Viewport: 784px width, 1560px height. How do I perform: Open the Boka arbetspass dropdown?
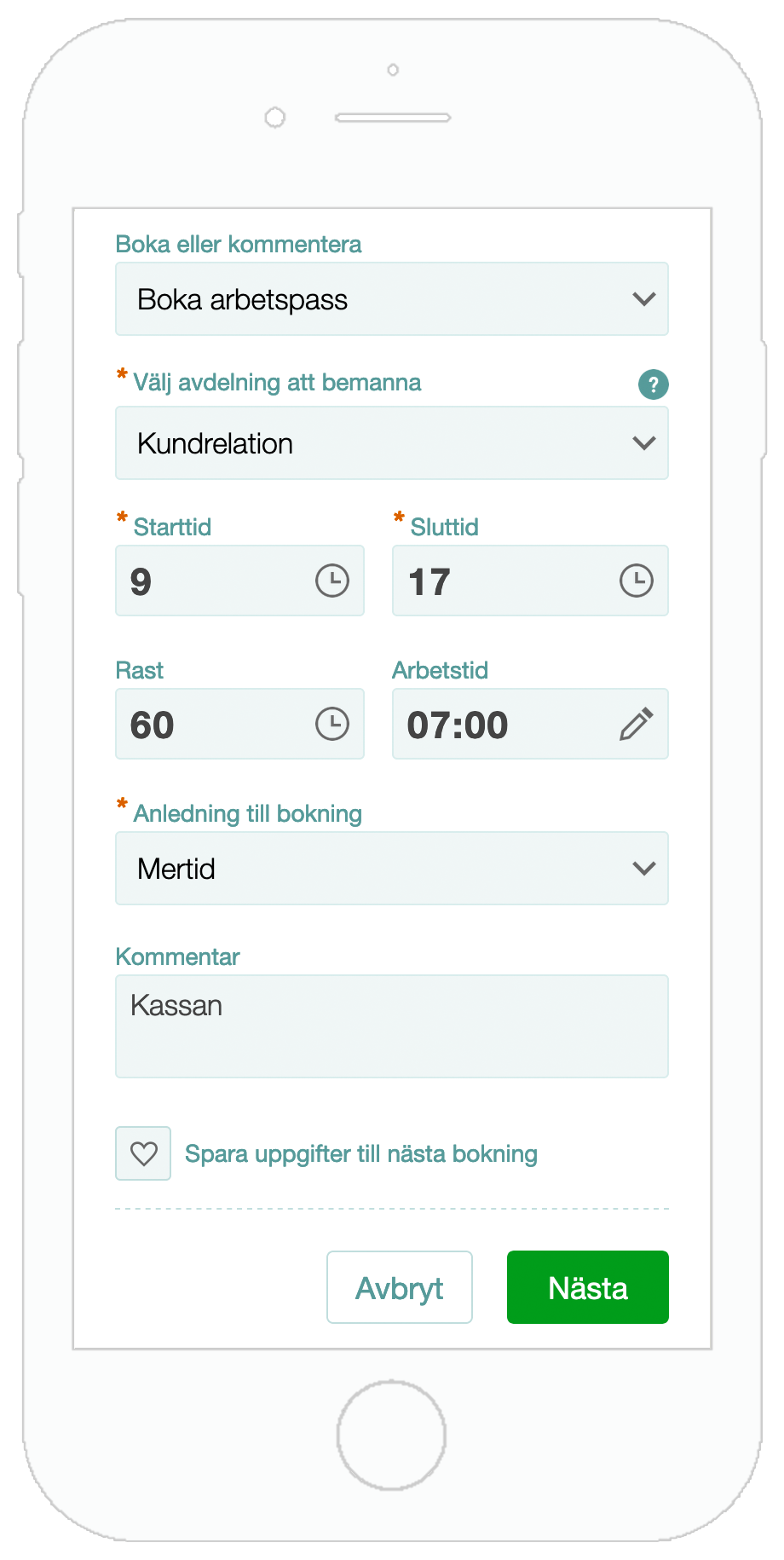[391, 299]
